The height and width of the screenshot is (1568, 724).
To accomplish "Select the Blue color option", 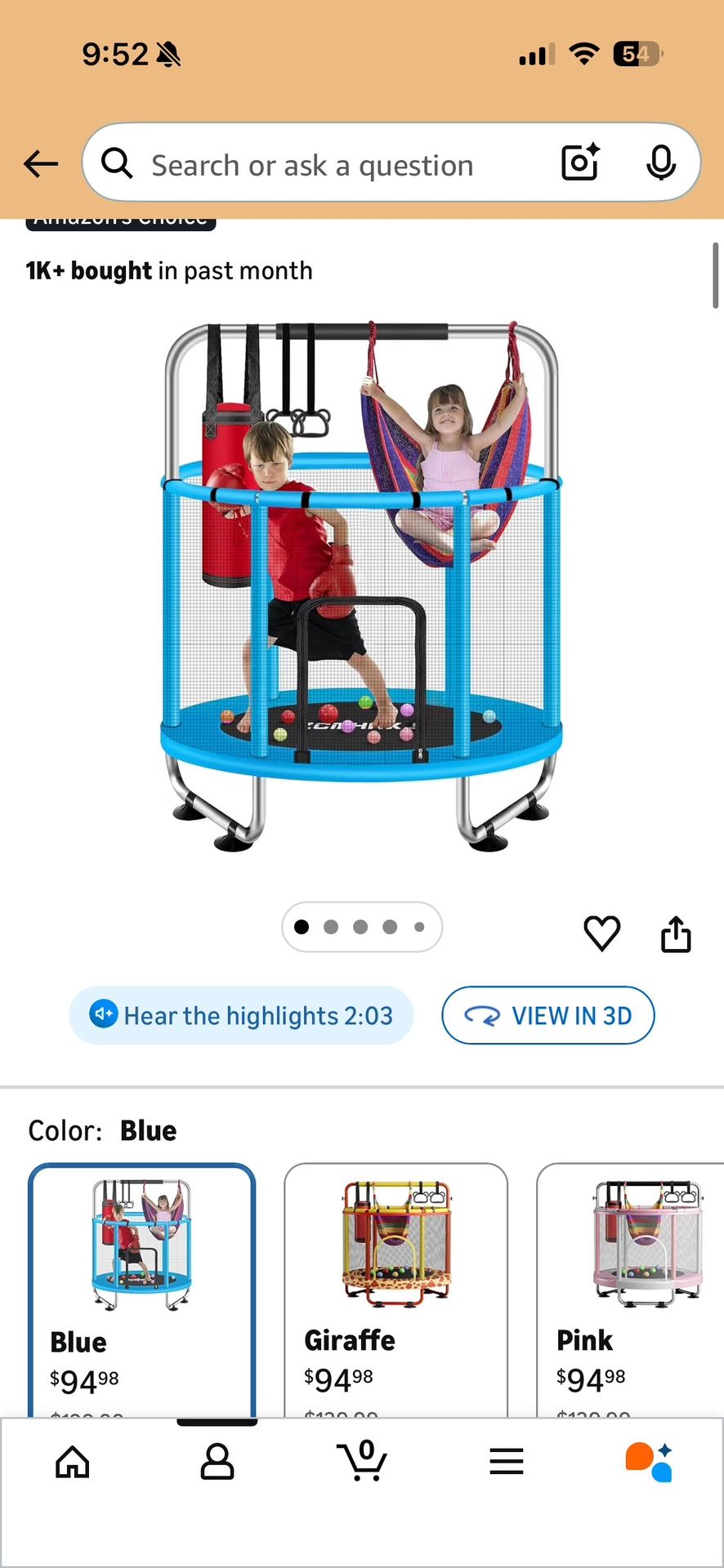I will (x=142, y=1290).
